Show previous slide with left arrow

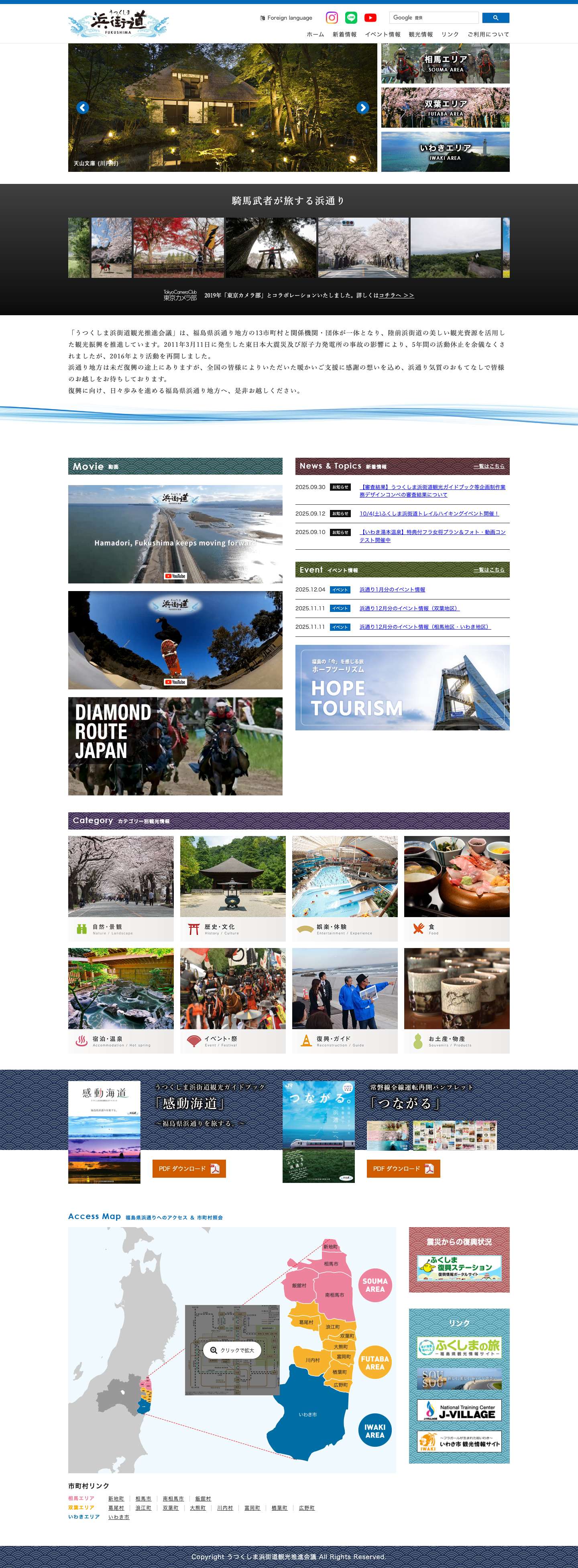83,108
